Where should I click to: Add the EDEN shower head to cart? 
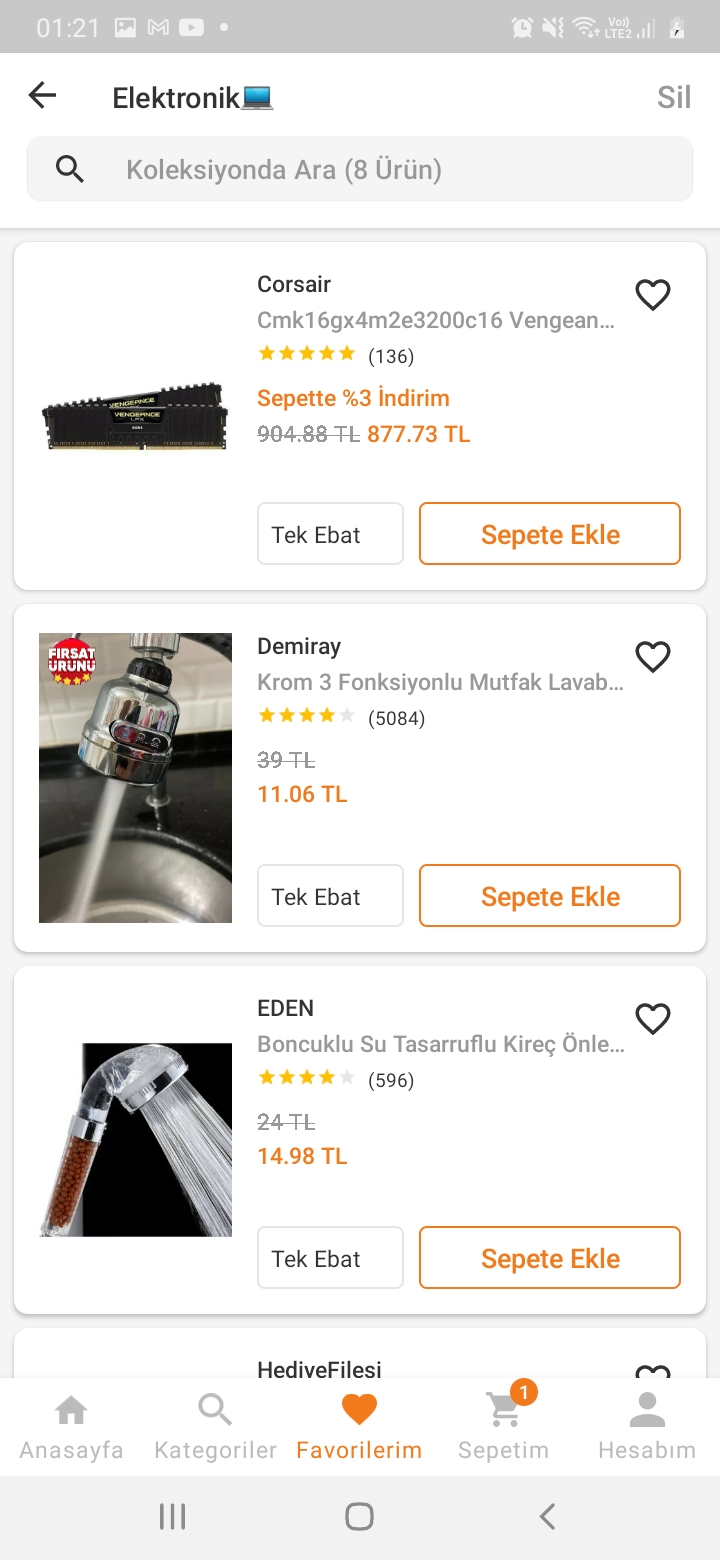click(549, 1258)
